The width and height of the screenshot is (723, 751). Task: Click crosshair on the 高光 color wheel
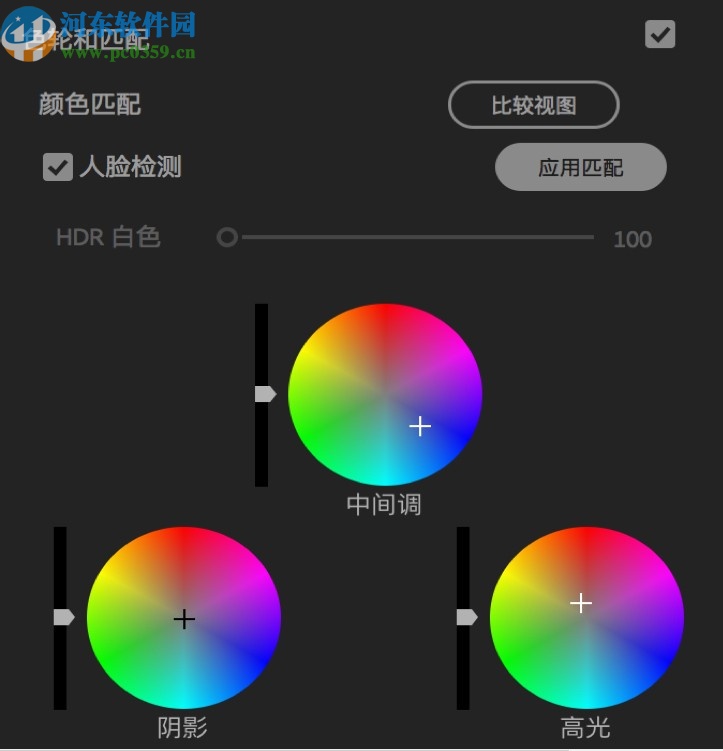tap(581, 603)
